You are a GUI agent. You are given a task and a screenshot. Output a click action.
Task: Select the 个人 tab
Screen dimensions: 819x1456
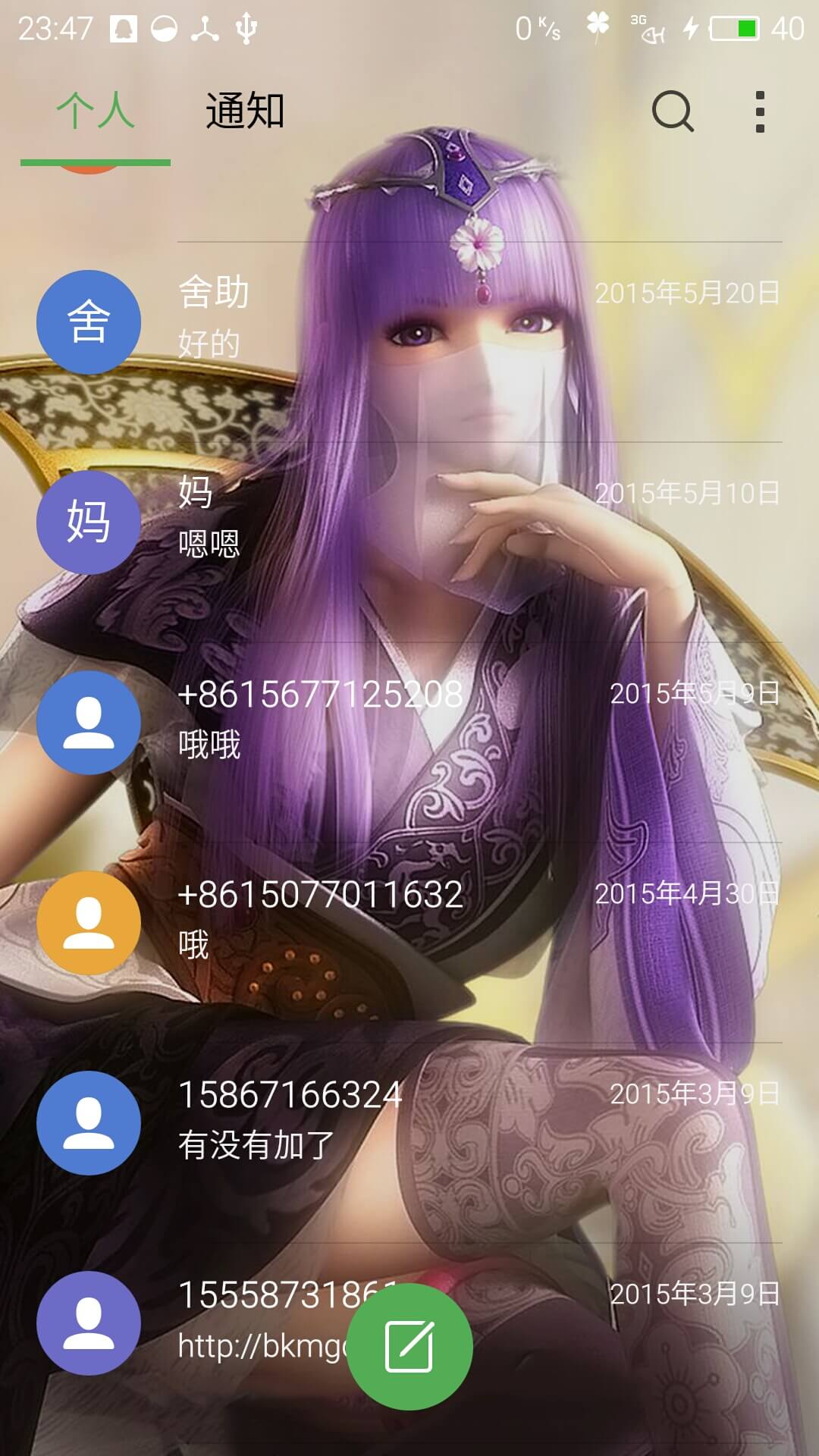click(96, 111)
